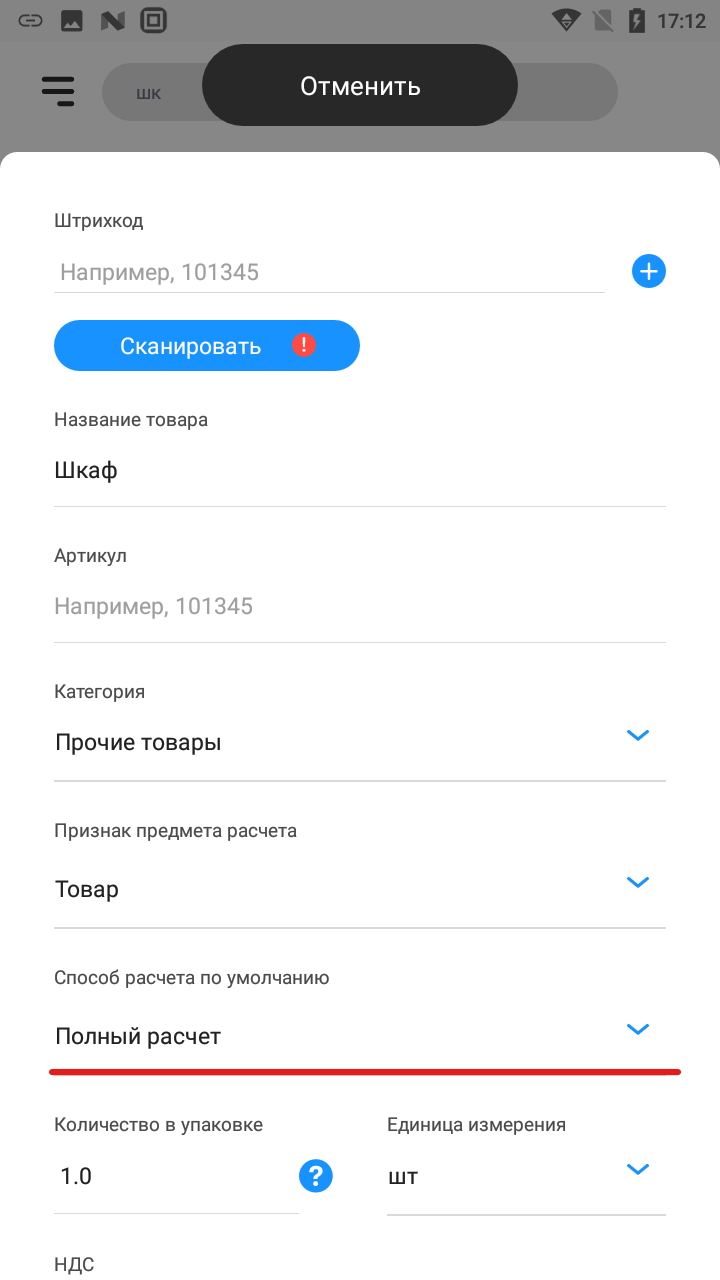Edit the Количество в упаковке value
Image resolution: width=720 pixels, height=1280 pixels.
coord(170,1176)
